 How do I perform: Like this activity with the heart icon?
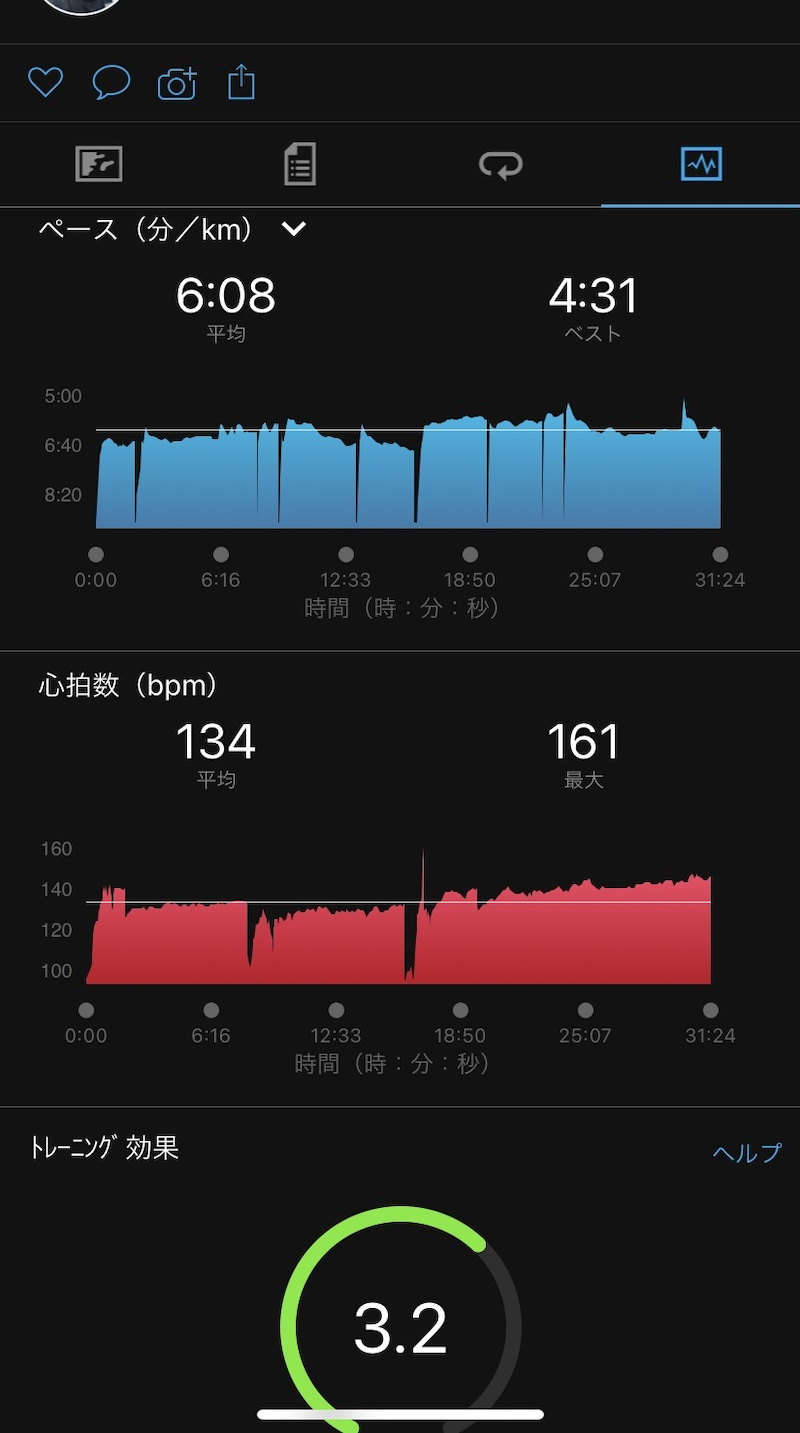tap(46, 83)
